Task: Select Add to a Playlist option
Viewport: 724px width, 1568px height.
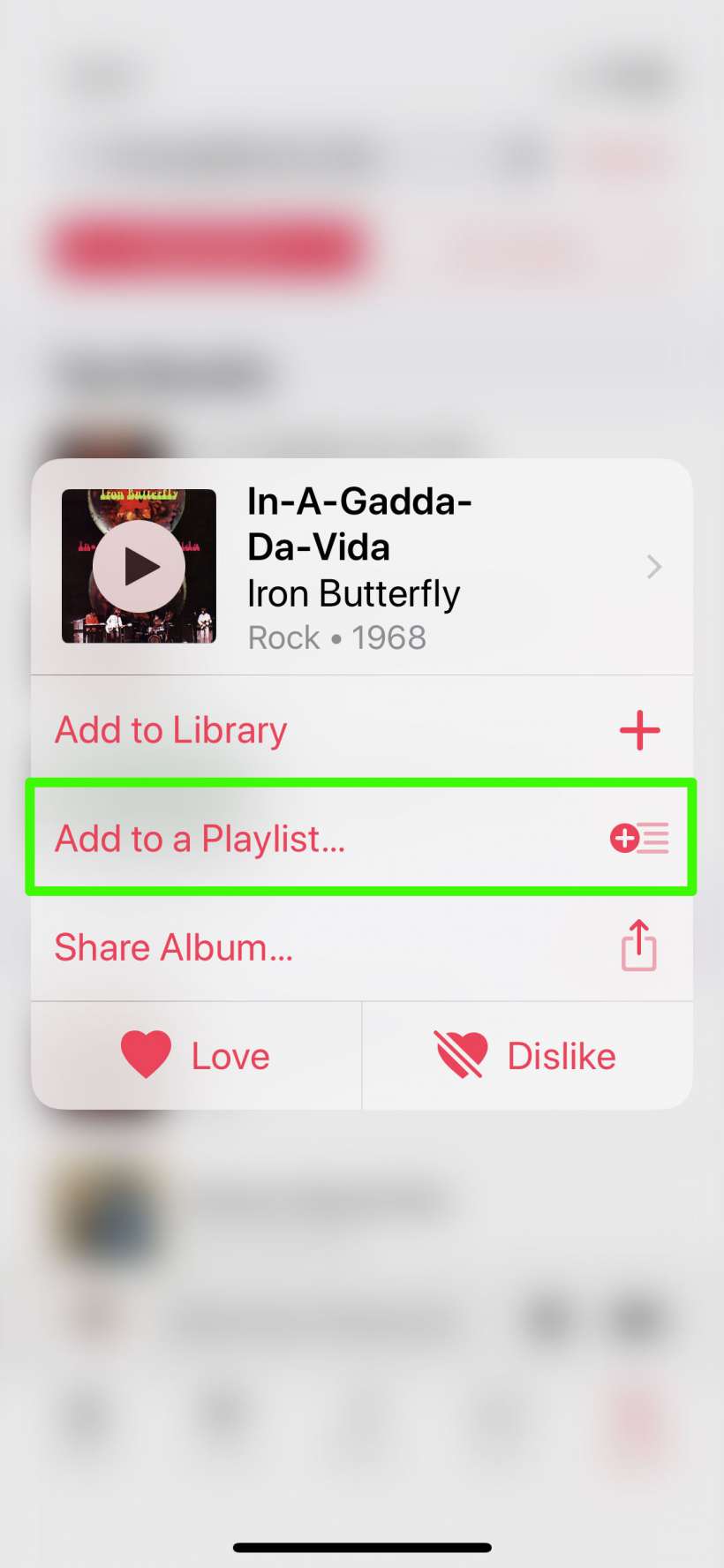Action: [362, 838]
